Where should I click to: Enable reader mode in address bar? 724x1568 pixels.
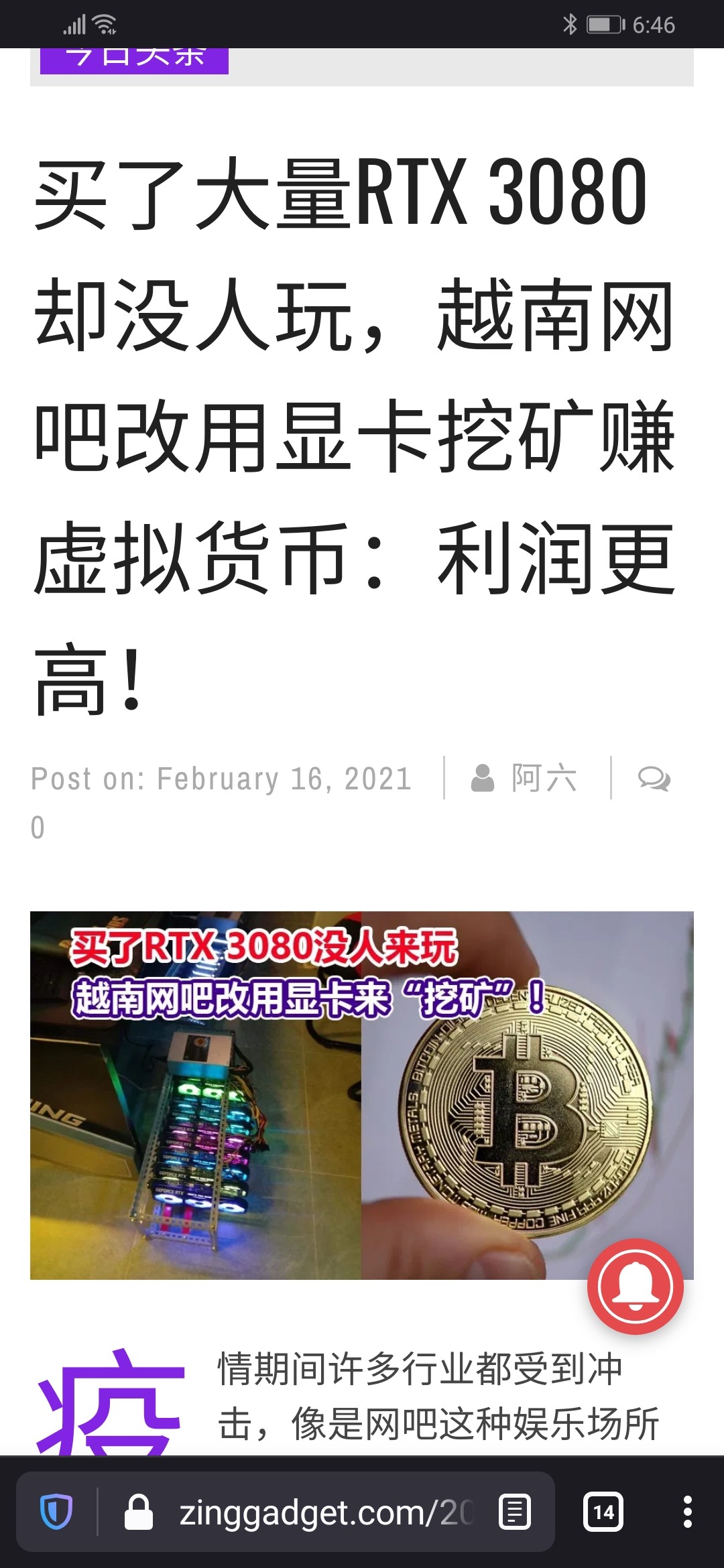[x=515, y=1512]
